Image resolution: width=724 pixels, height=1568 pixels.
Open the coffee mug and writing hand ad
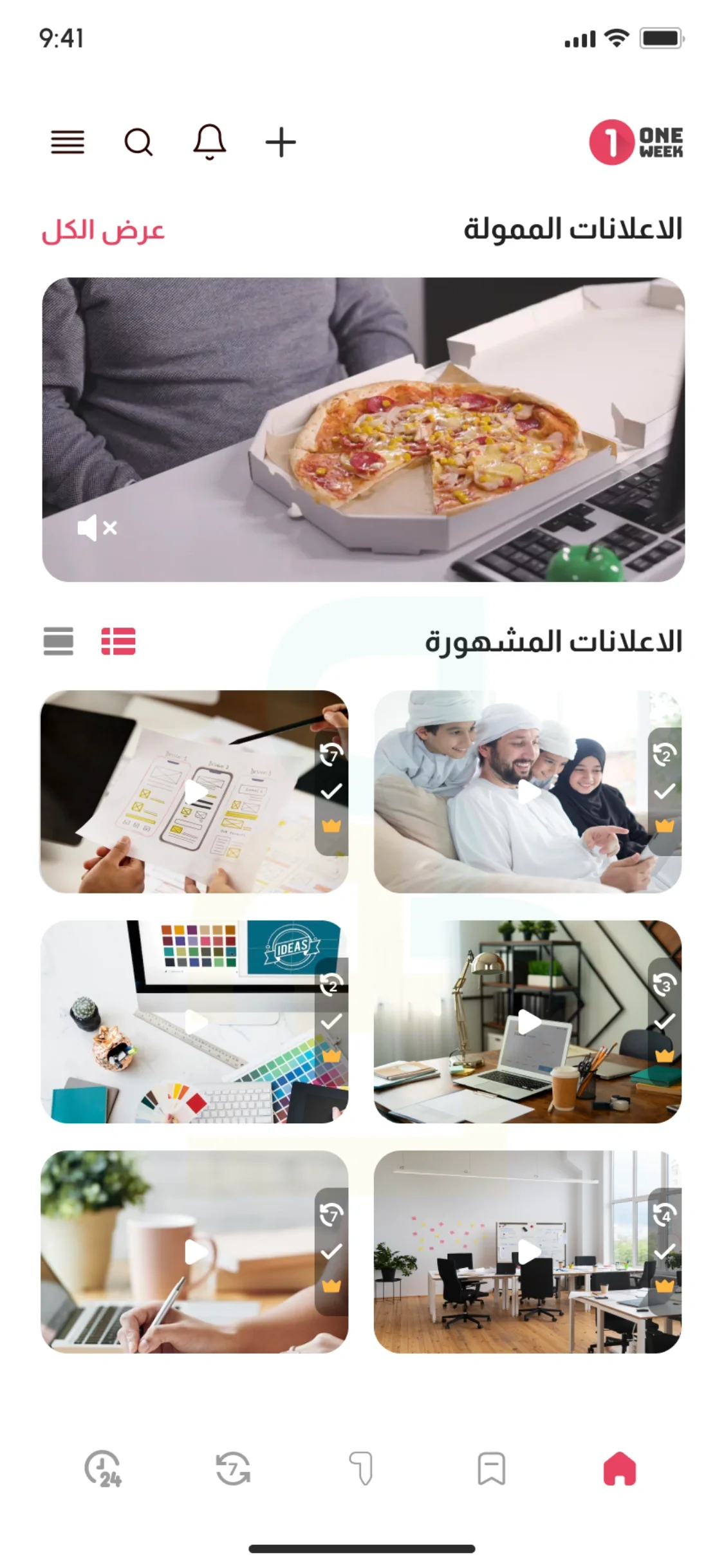196,1252
